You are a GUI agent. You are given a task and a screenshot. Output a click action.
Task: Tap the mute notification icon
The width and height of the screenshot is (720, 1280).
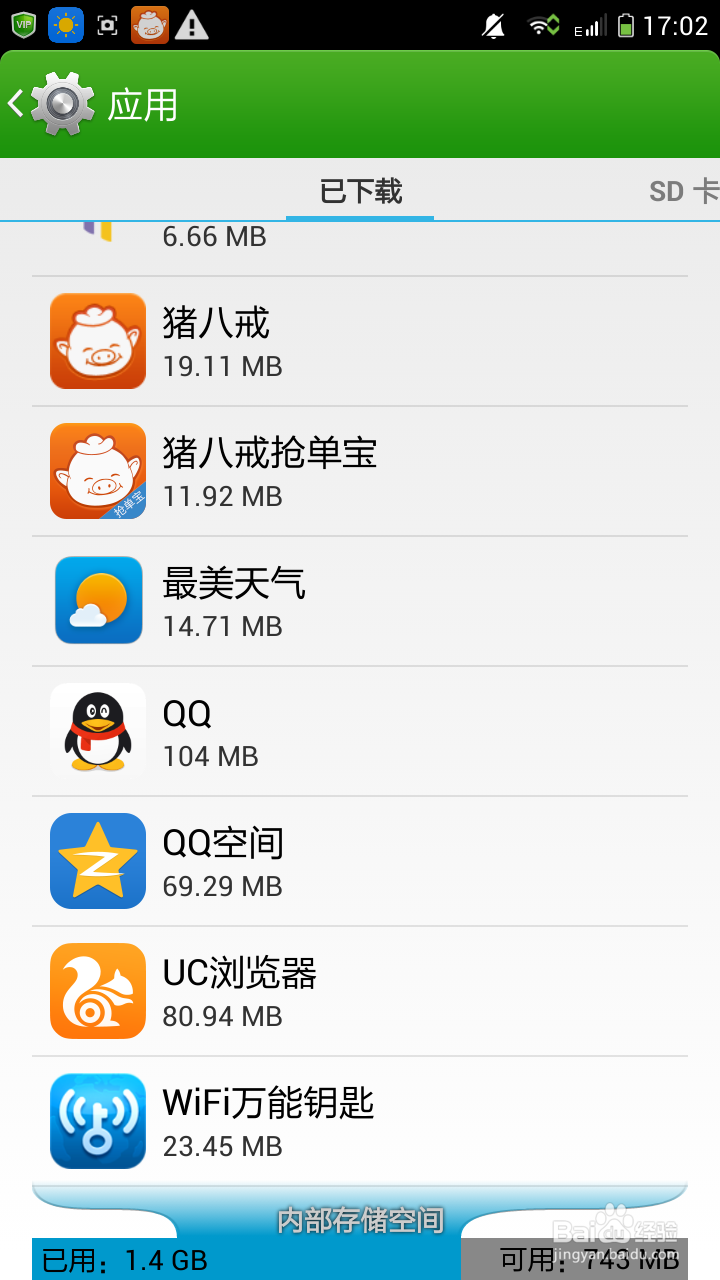494,23
